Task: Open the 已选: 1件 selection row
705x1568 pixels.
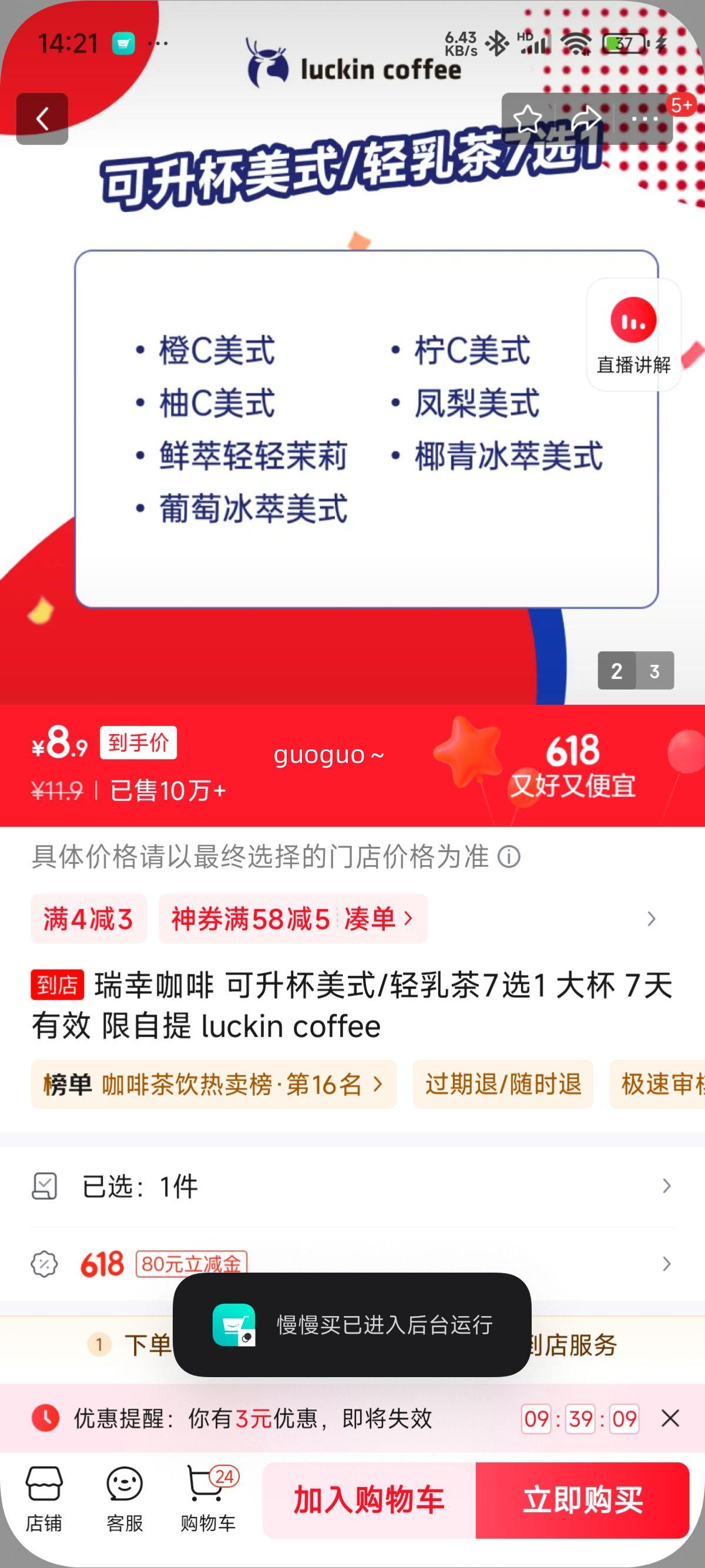Action: (x=352, y=1186)
